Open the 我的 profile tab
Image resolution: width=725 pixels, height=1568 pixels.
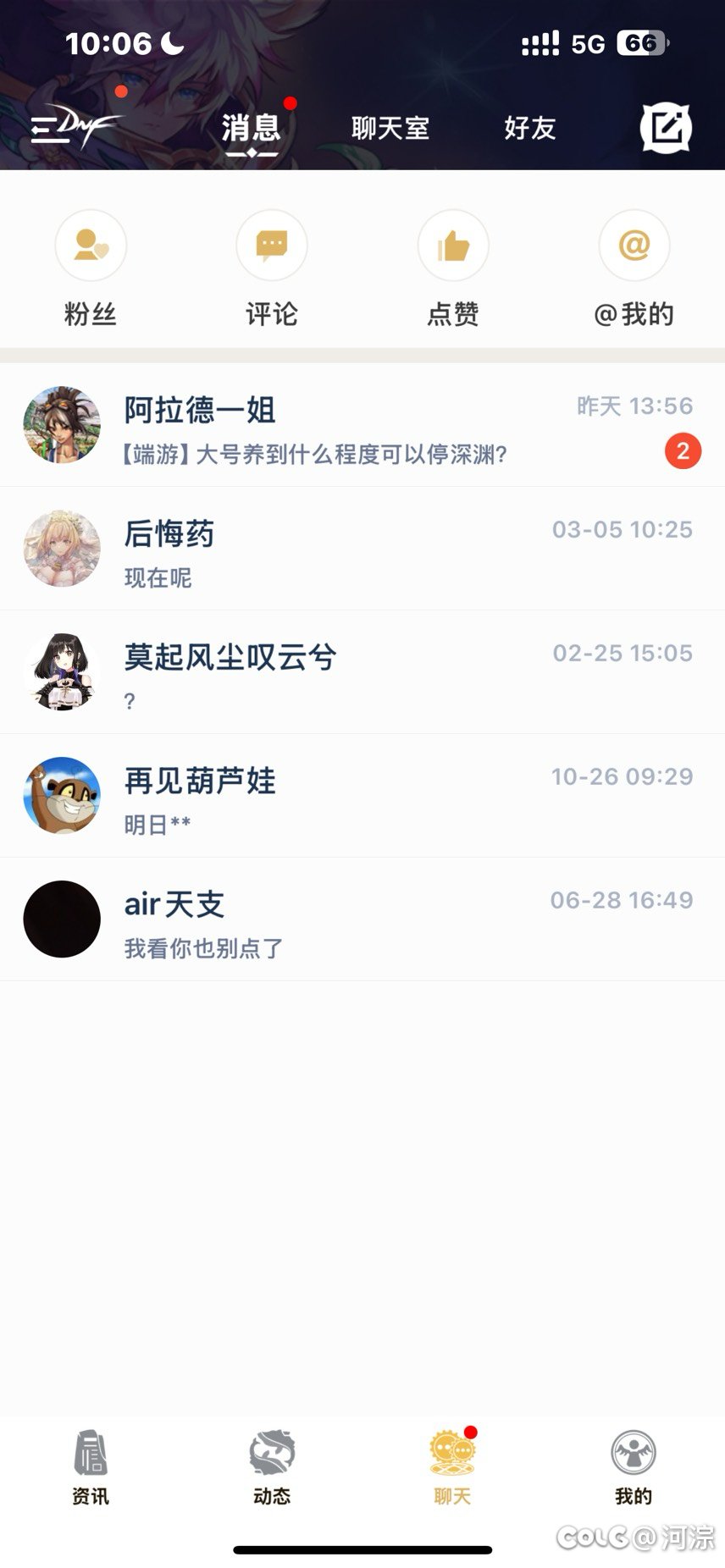[x=634, y=1468]
